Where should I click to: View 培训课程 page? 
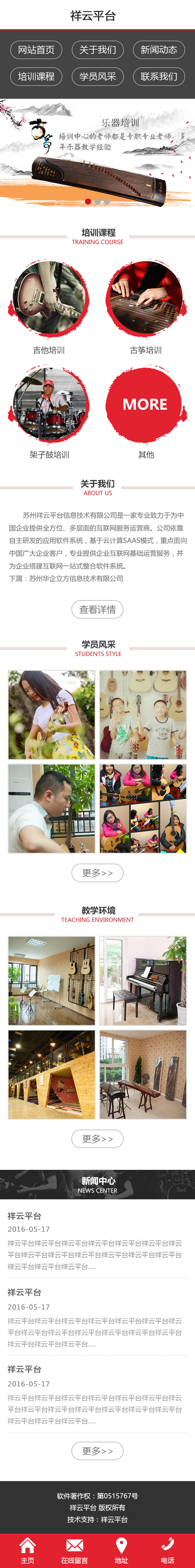tap(36, 77)
